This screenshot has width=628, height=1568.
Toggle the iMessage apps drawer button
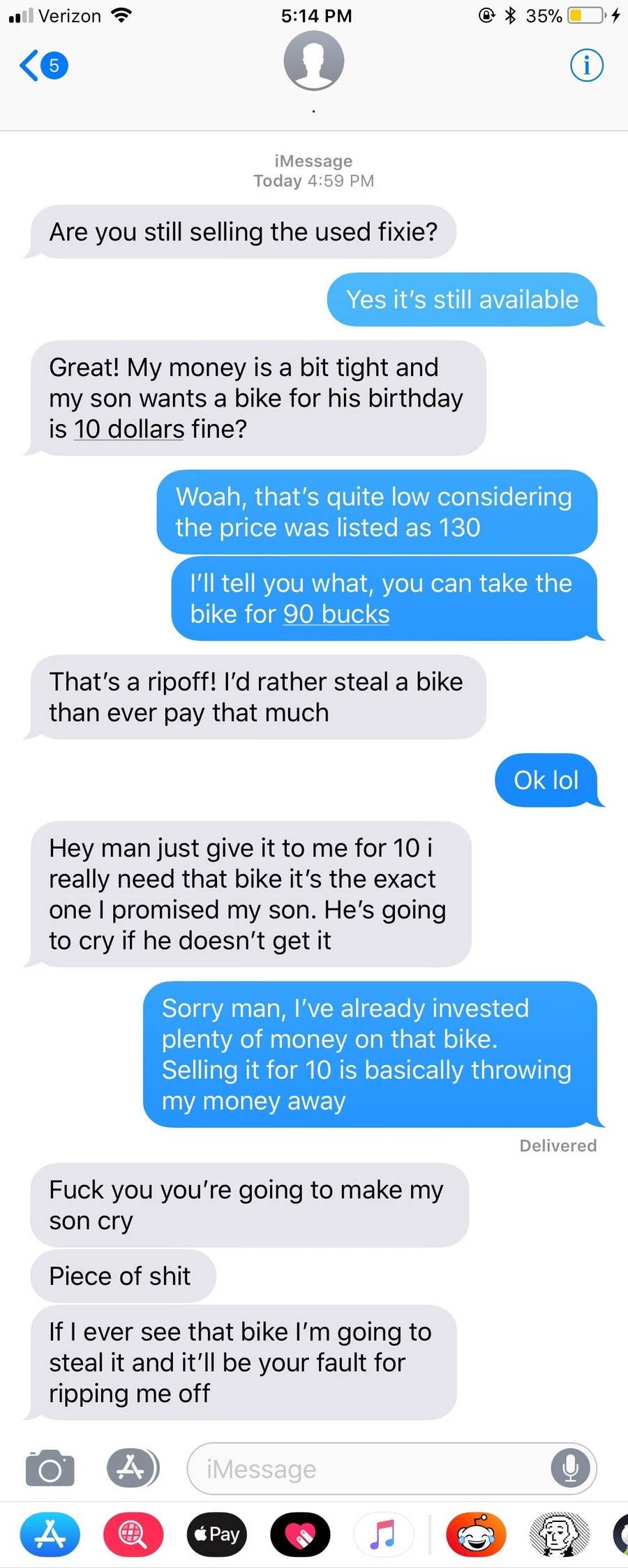pyautogui.click(x=133, y=1468)
